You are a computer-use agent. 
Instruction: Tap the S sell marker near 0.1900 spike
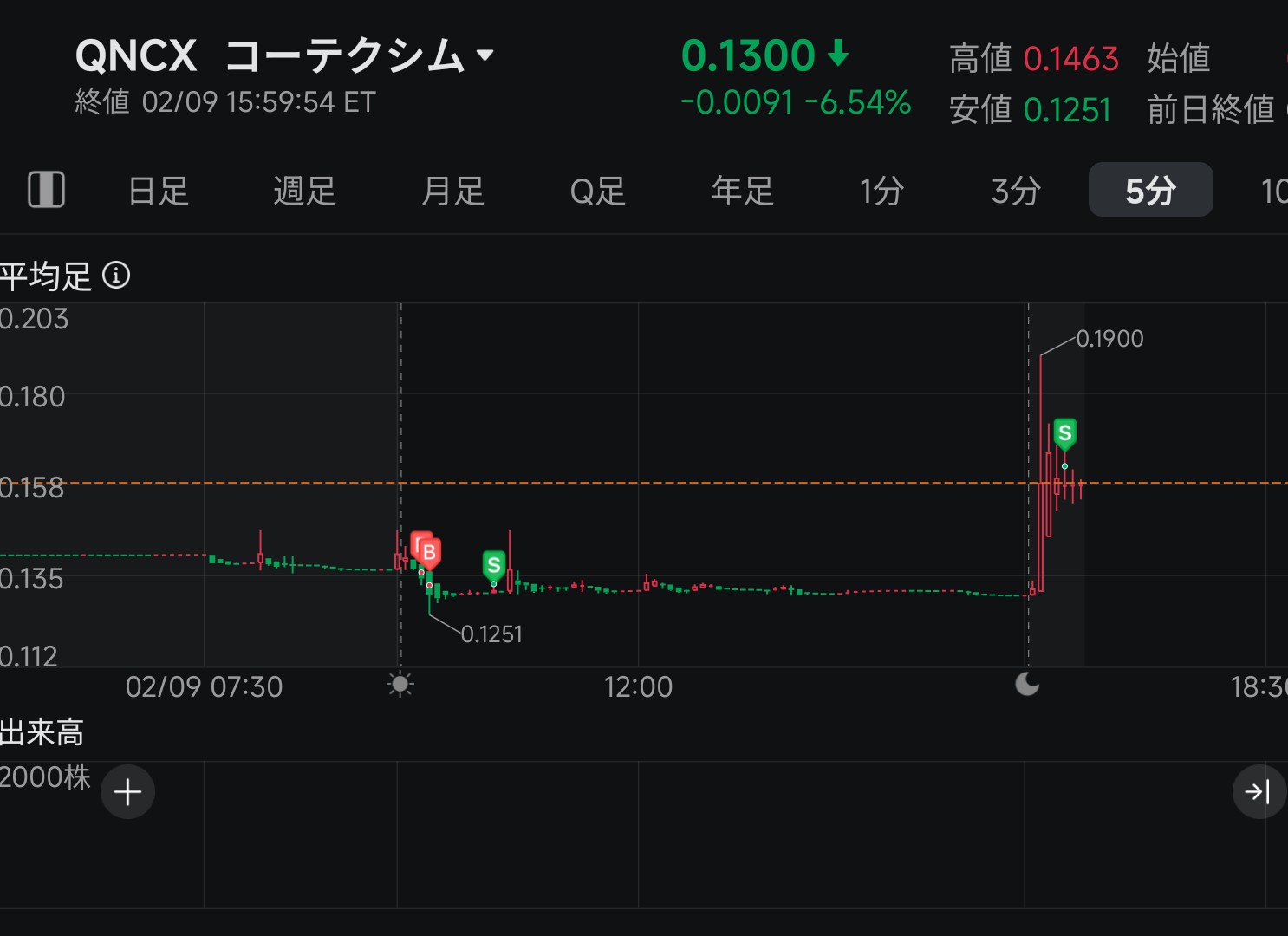click(1064, 432)
